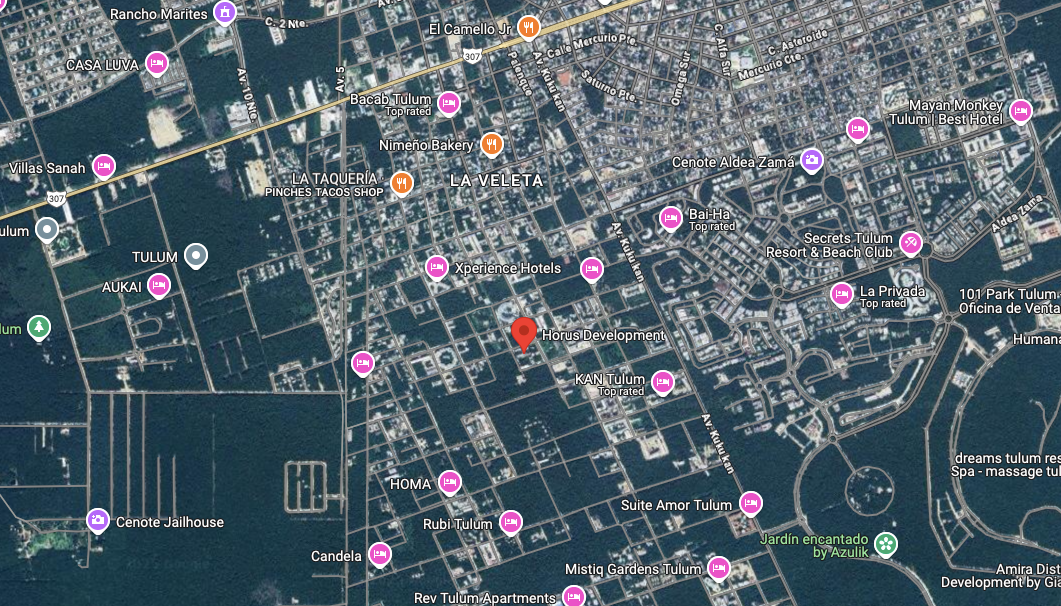Open La Taquería Pinches Tacos Shop marker
1061x606 pixels.
(402, 182)
